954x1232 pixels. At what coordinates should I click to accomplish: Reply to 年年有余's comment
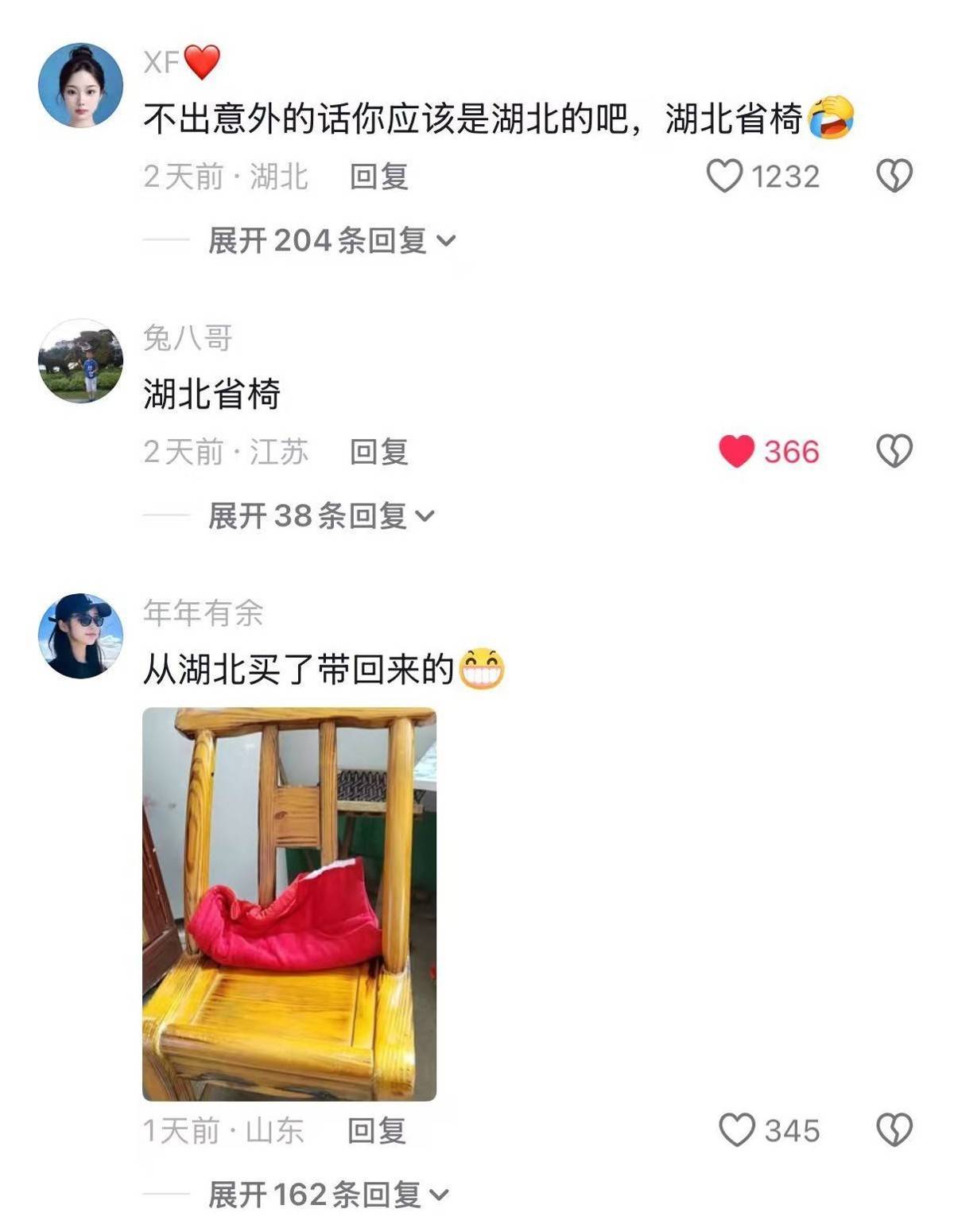click(377, 1130)
